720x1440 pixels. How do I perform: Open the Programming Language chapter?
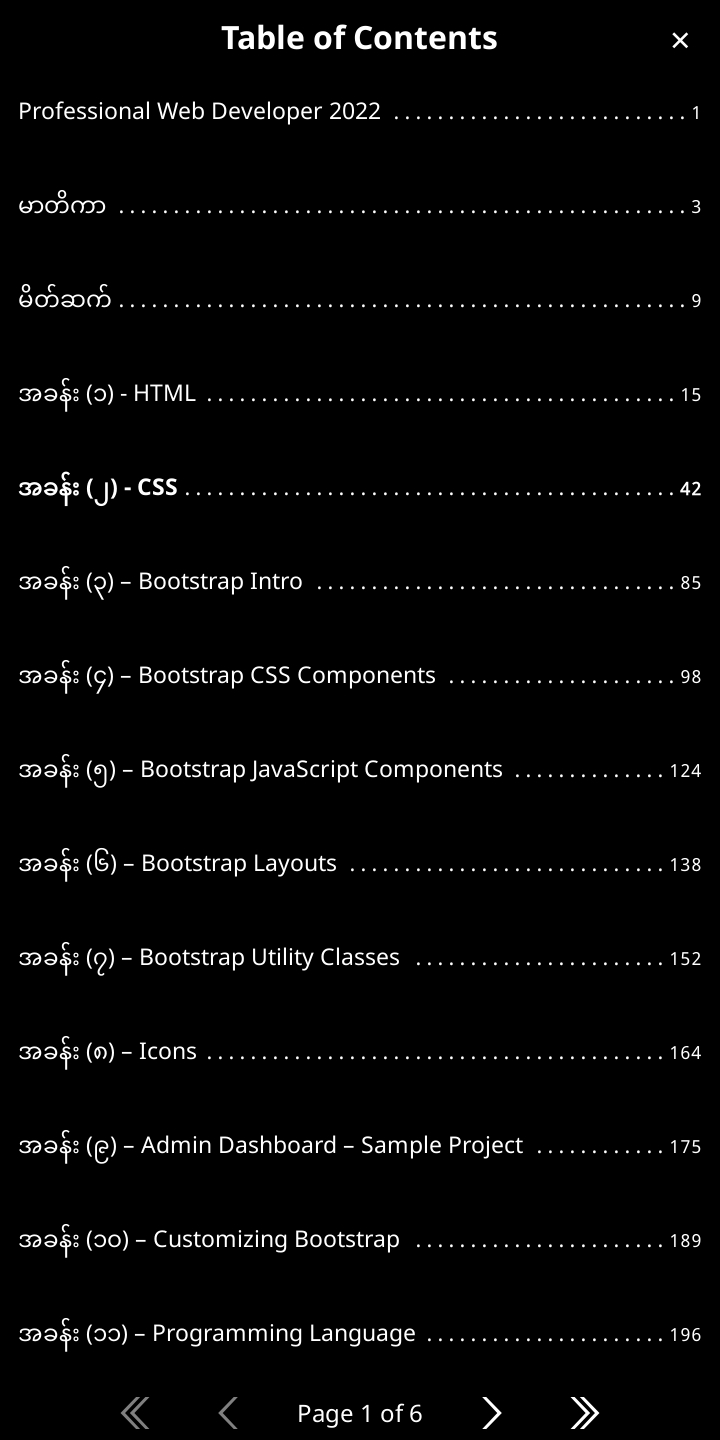click(217, 1333)
